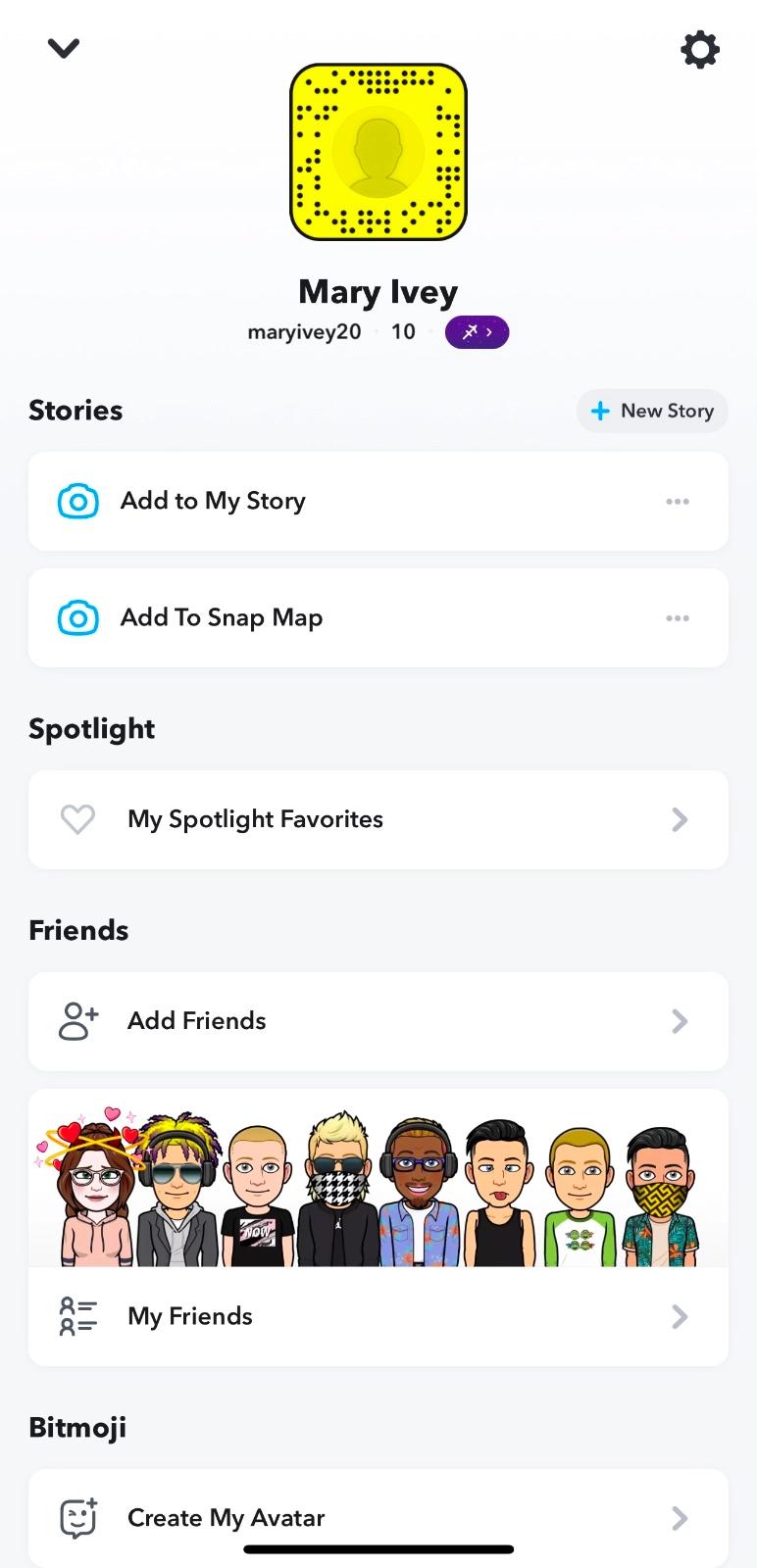This screenshot has width=757, height=1568.
Task: Select Add to My Story
Action: click(213, 501)
